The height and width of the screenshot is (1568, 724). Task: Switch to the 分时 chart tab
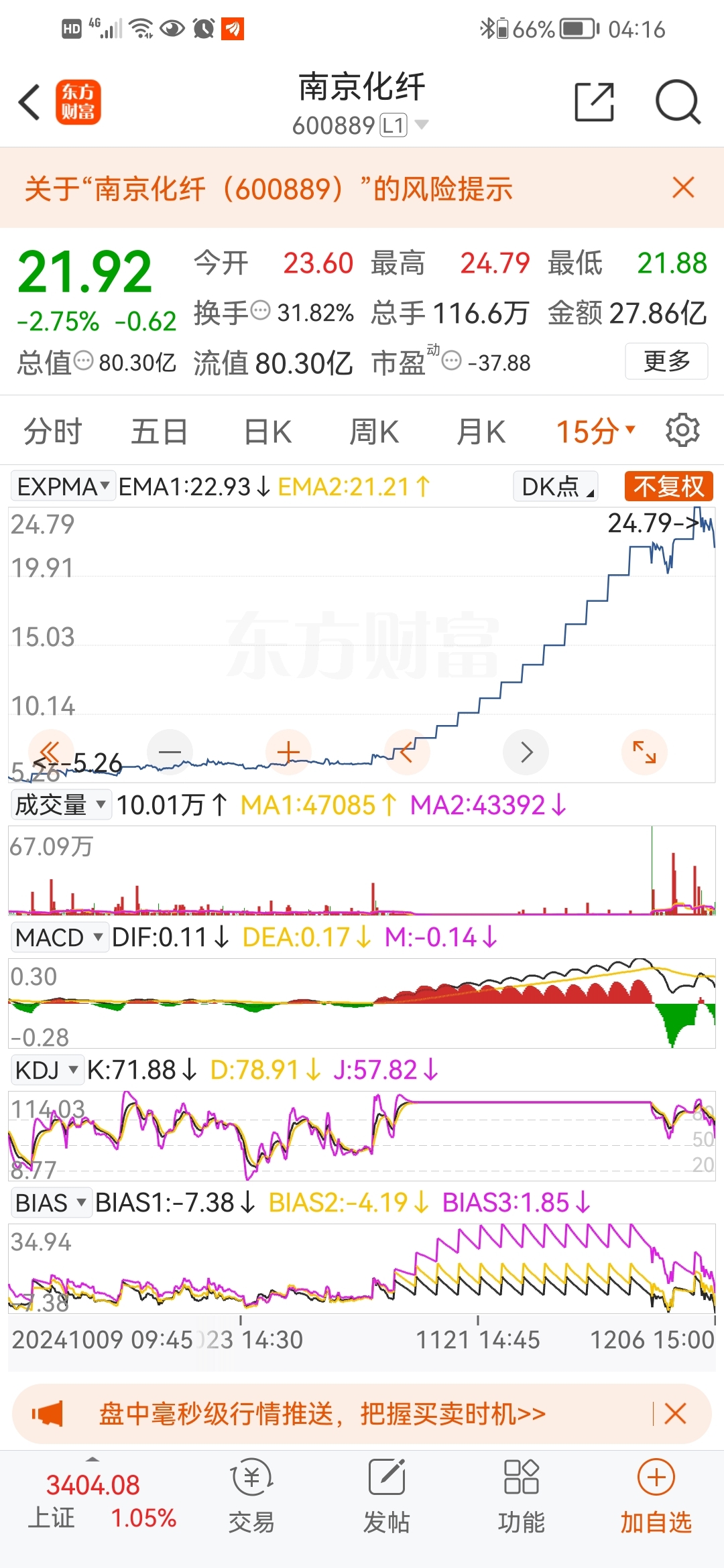[52, 432]
